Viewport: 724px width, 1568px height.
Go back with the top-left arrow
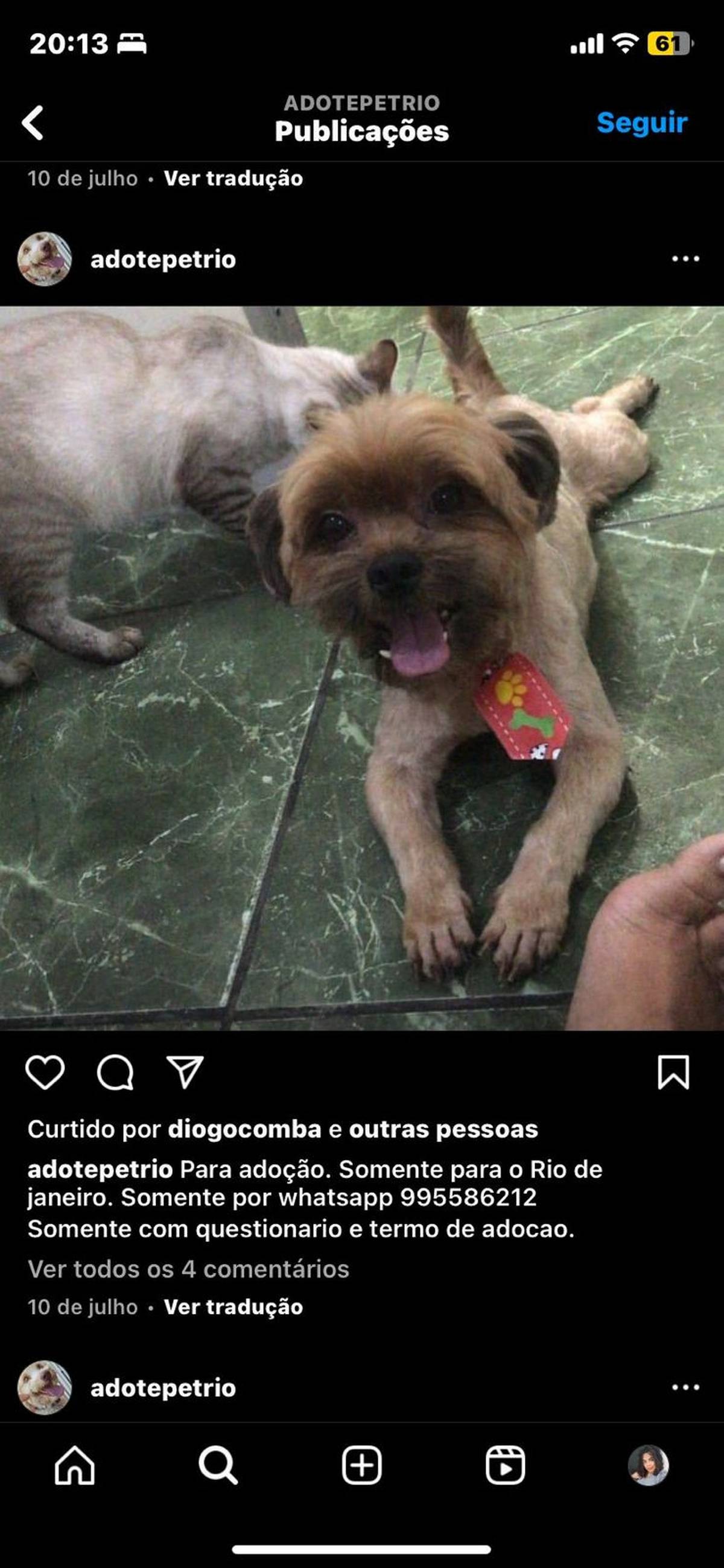click(x=33, y=123)
